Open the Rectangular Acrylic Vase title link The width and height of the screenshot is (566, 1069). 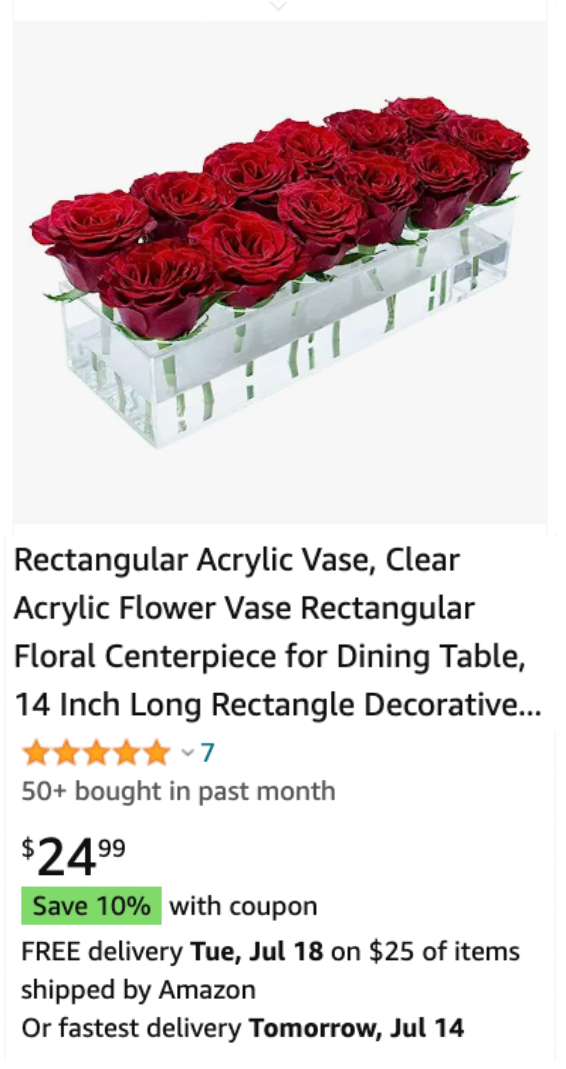278,633
